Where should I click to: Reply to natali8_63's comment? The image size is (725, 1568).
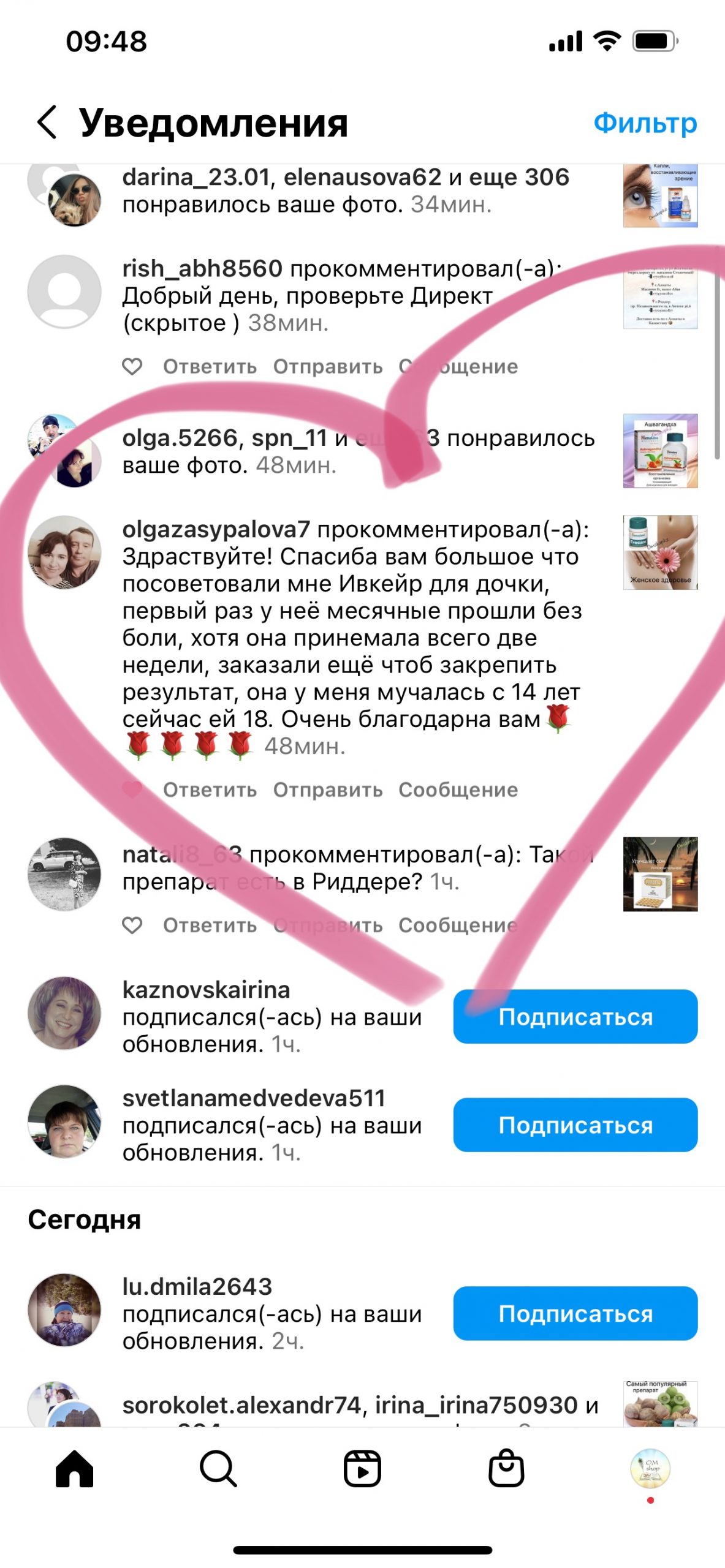(x=210, y=925)
